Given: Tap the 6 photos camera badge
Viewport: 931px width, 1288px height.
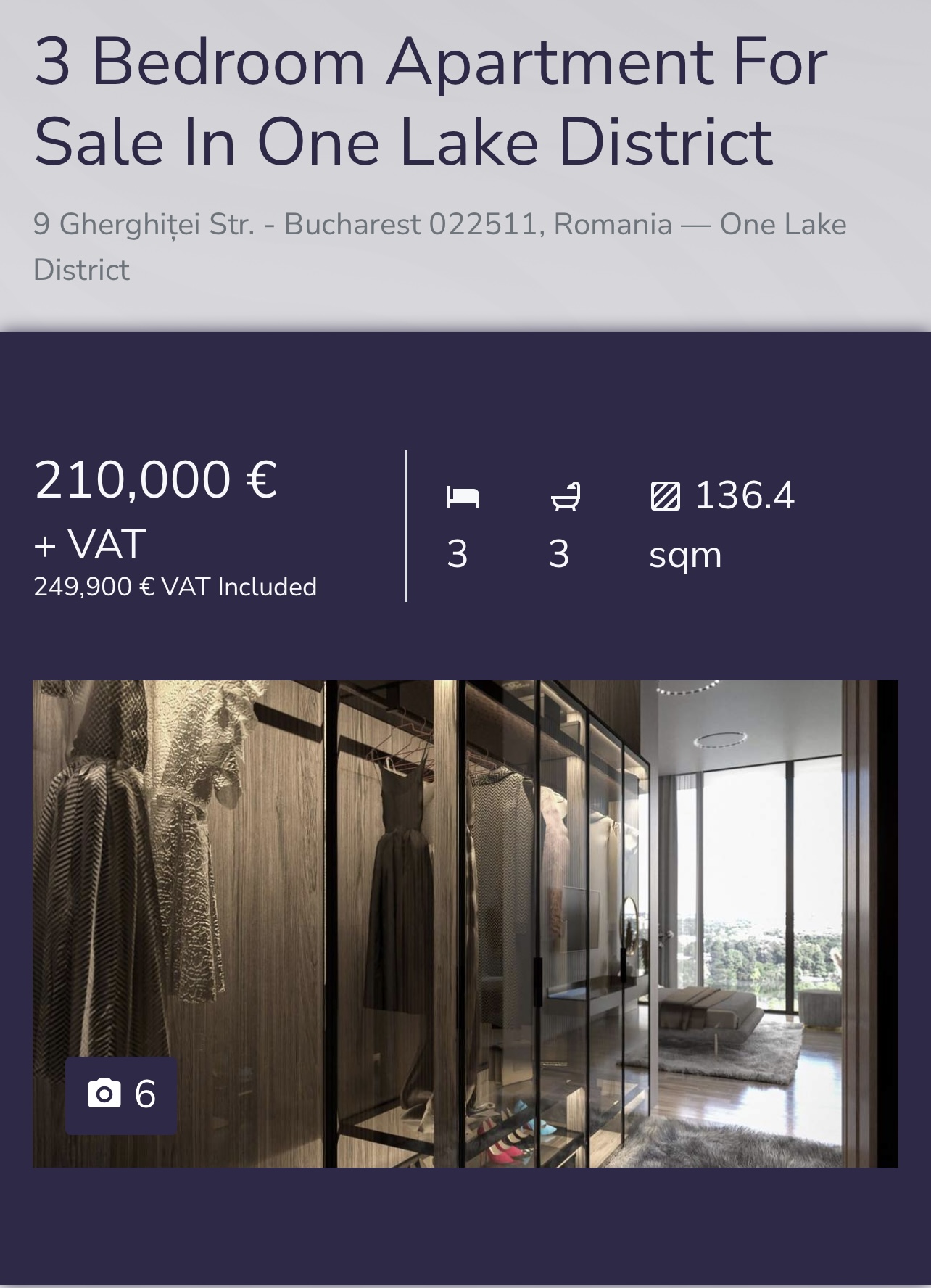Looking at the screenshot, I should (122, 1094).
